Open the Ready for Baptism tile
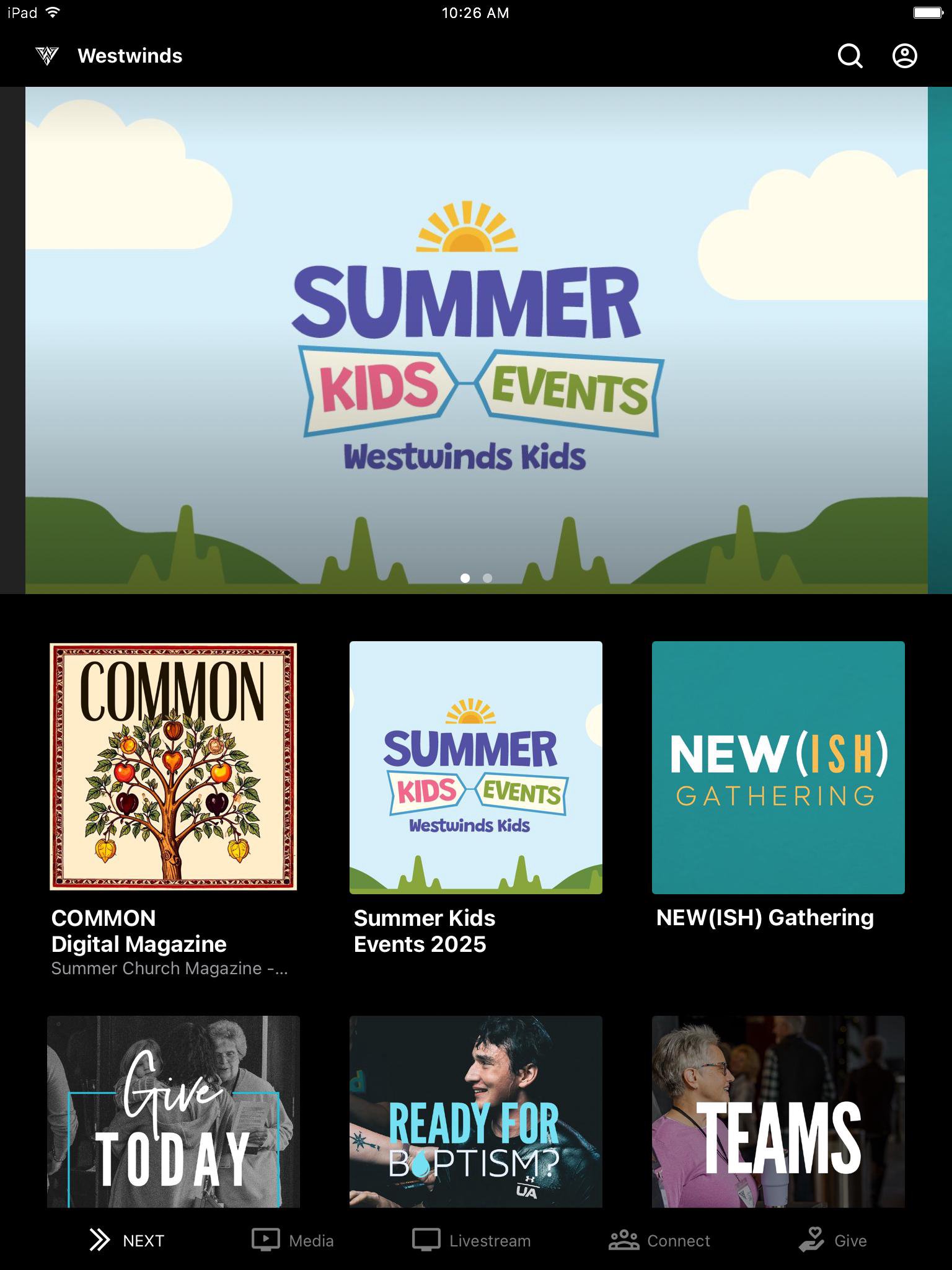The height and width of the screenshot is (1270, 952). [476, 1111]
